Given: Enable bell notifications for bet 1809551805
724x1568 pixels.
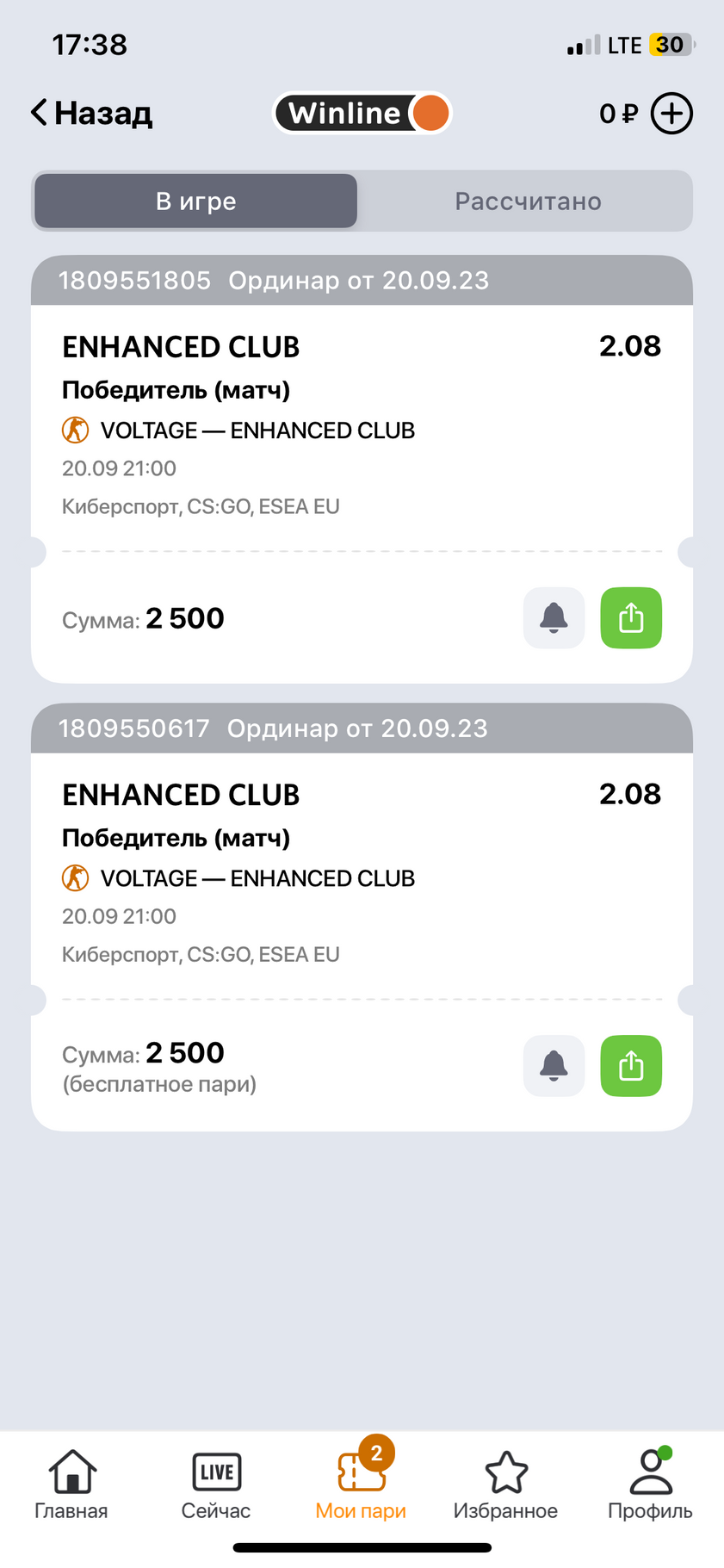Looking at the screenshot, I should 554,617.
